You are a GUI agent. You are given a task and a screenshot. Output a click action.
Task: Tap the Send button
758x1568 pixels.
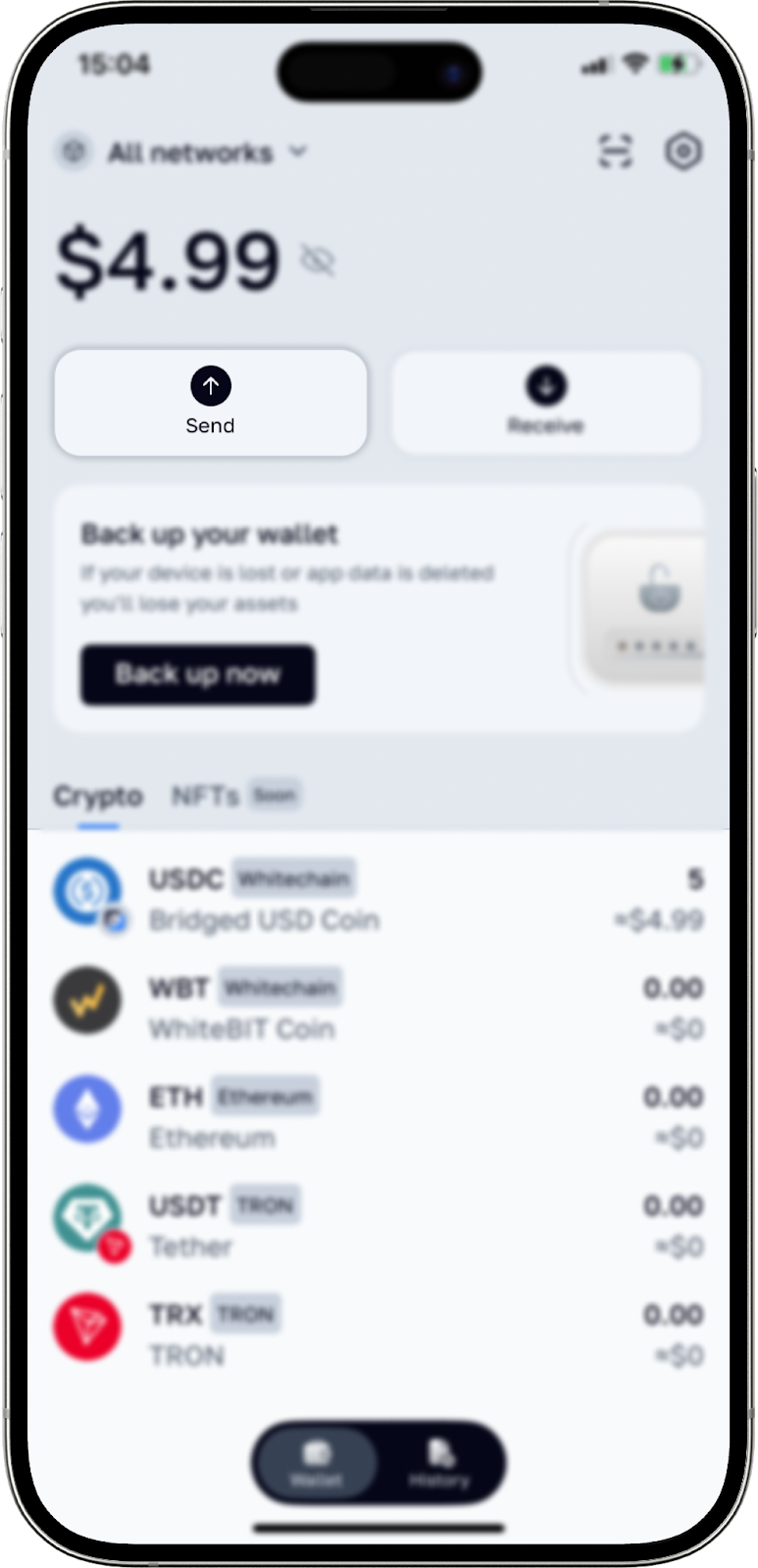coord(211,402)
